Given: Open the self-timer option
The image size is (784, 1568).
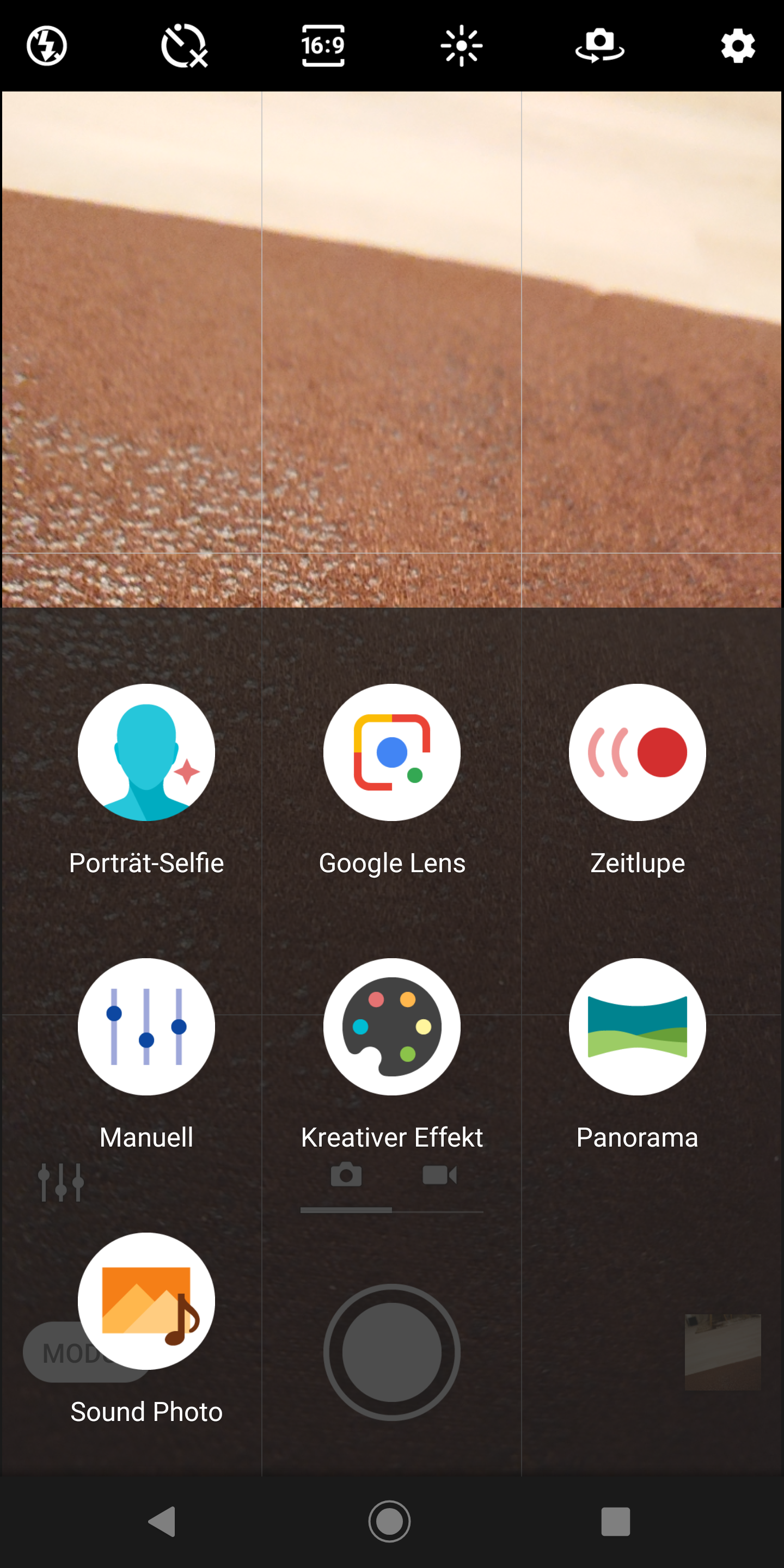Looking at the screenshot, I should (183, 46).
